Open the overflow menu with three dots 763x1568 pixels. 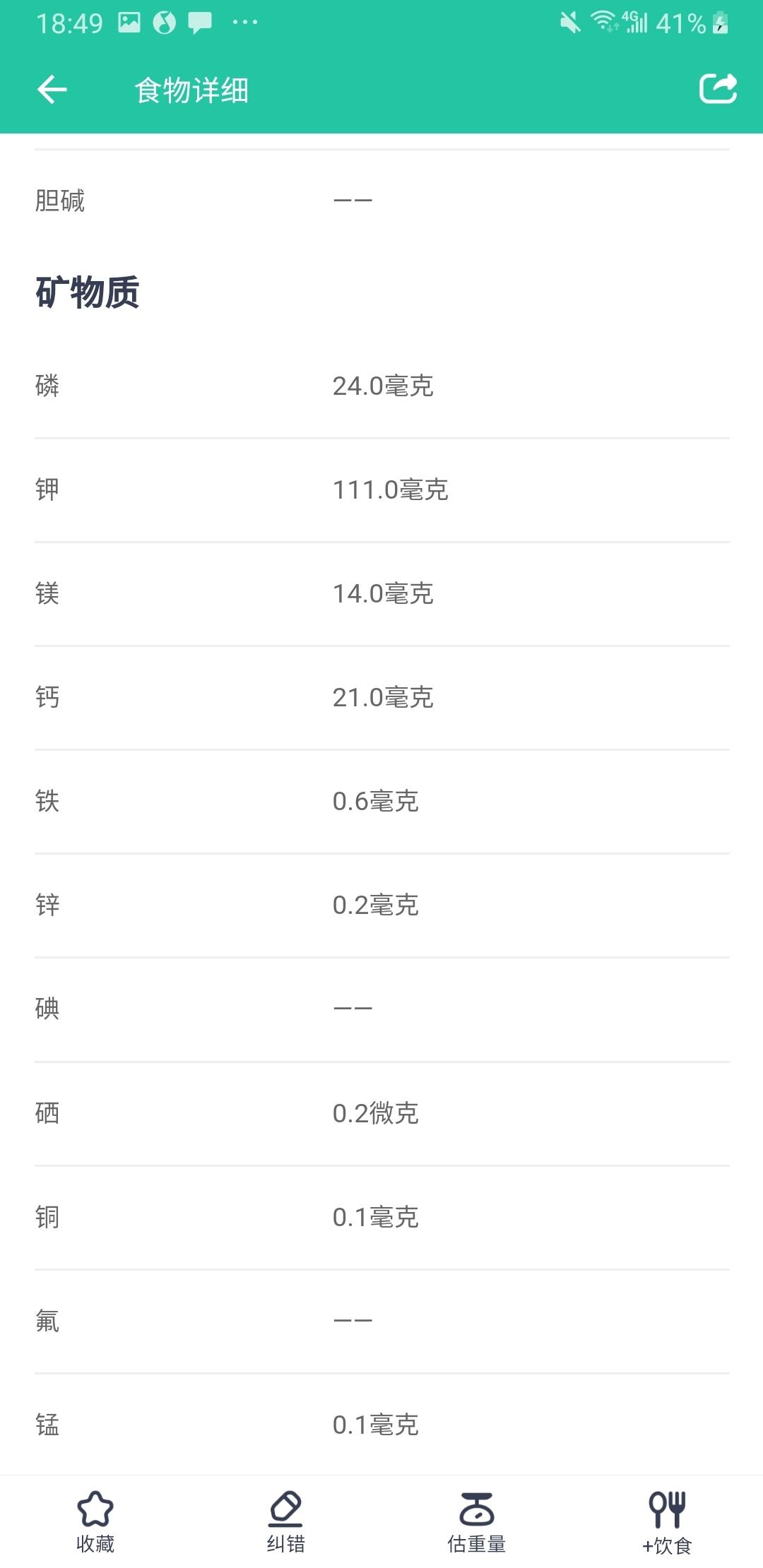point(242,21)
